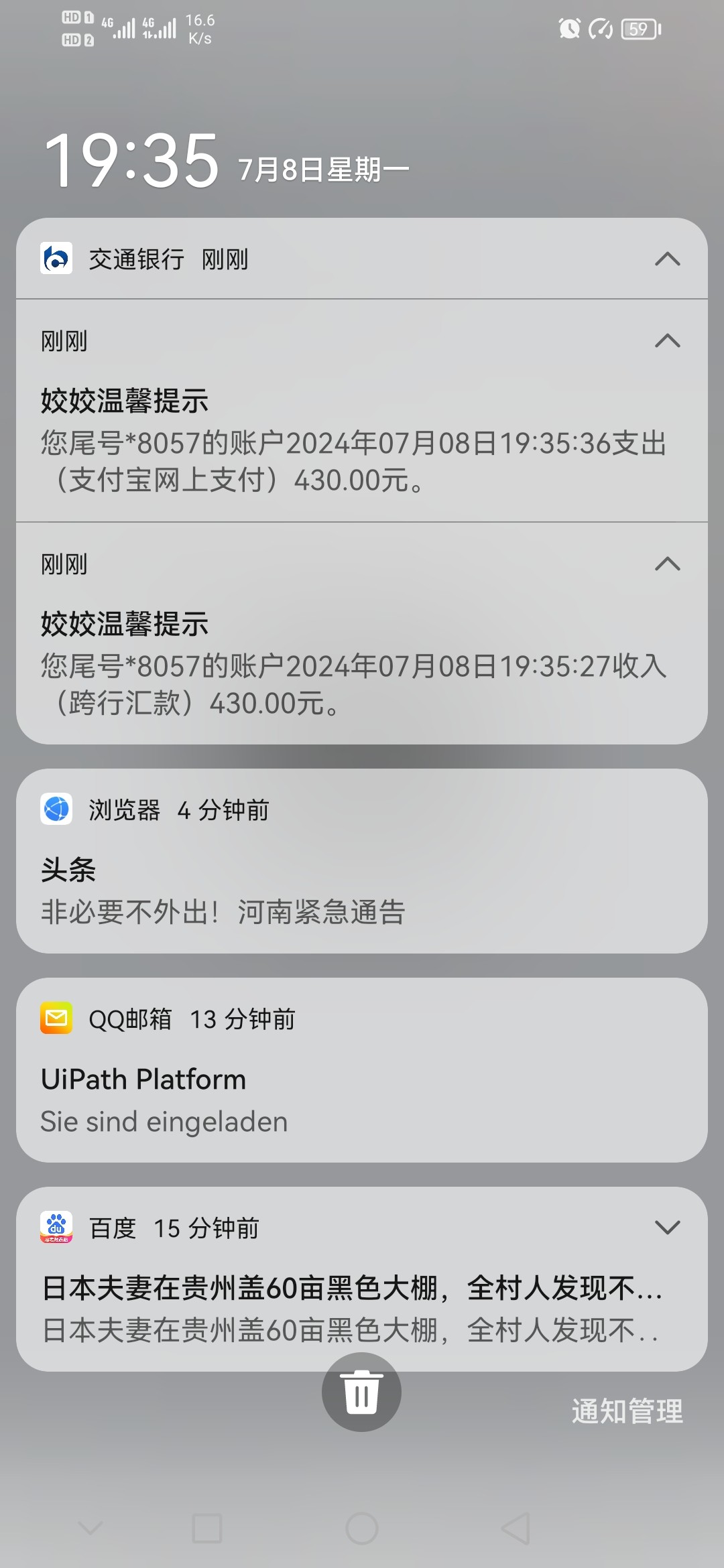Open 通知管理 settings

tap(627, 1411)
